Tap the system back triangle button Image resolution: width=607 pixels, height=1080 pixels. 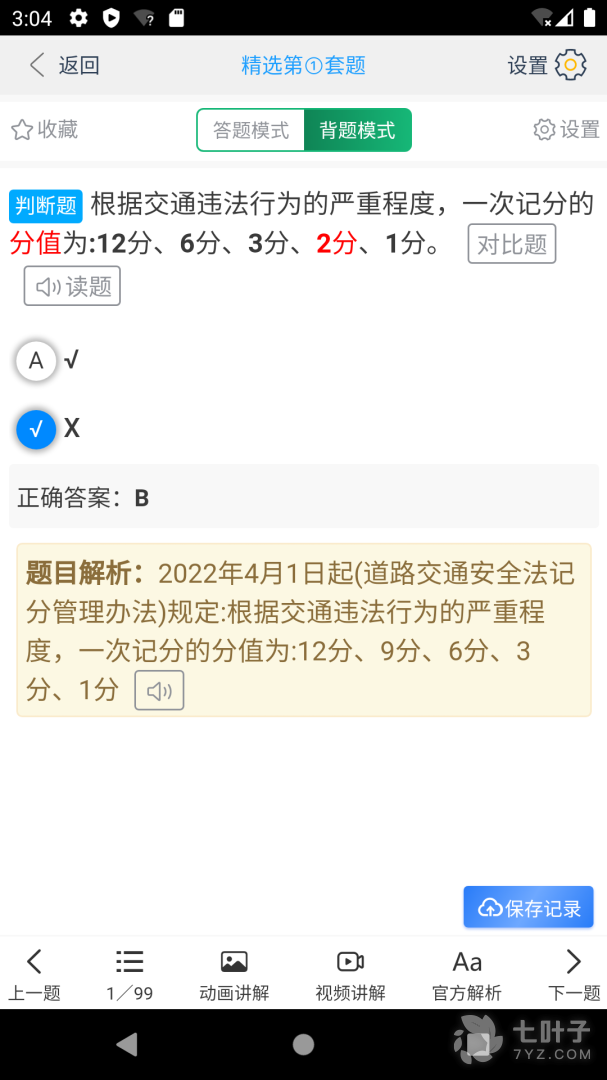(x=127, y=1044)
